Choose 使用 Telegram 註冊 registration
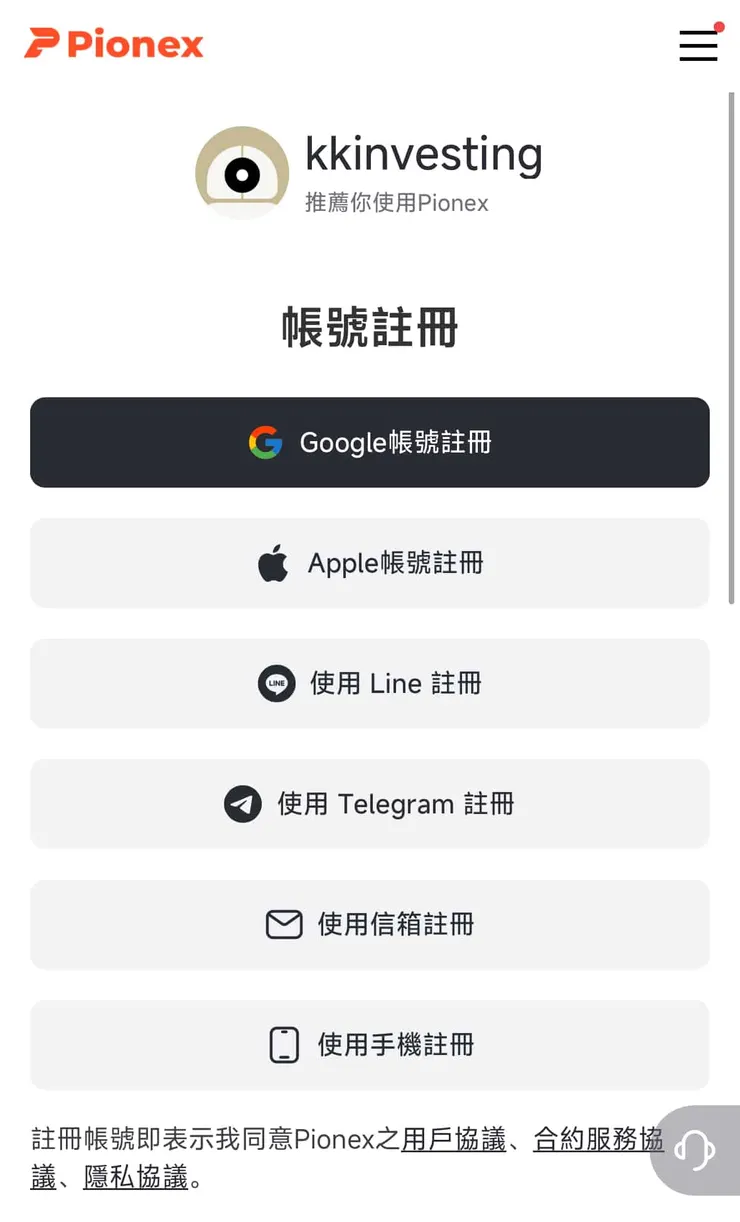 (x=370, y=804)
